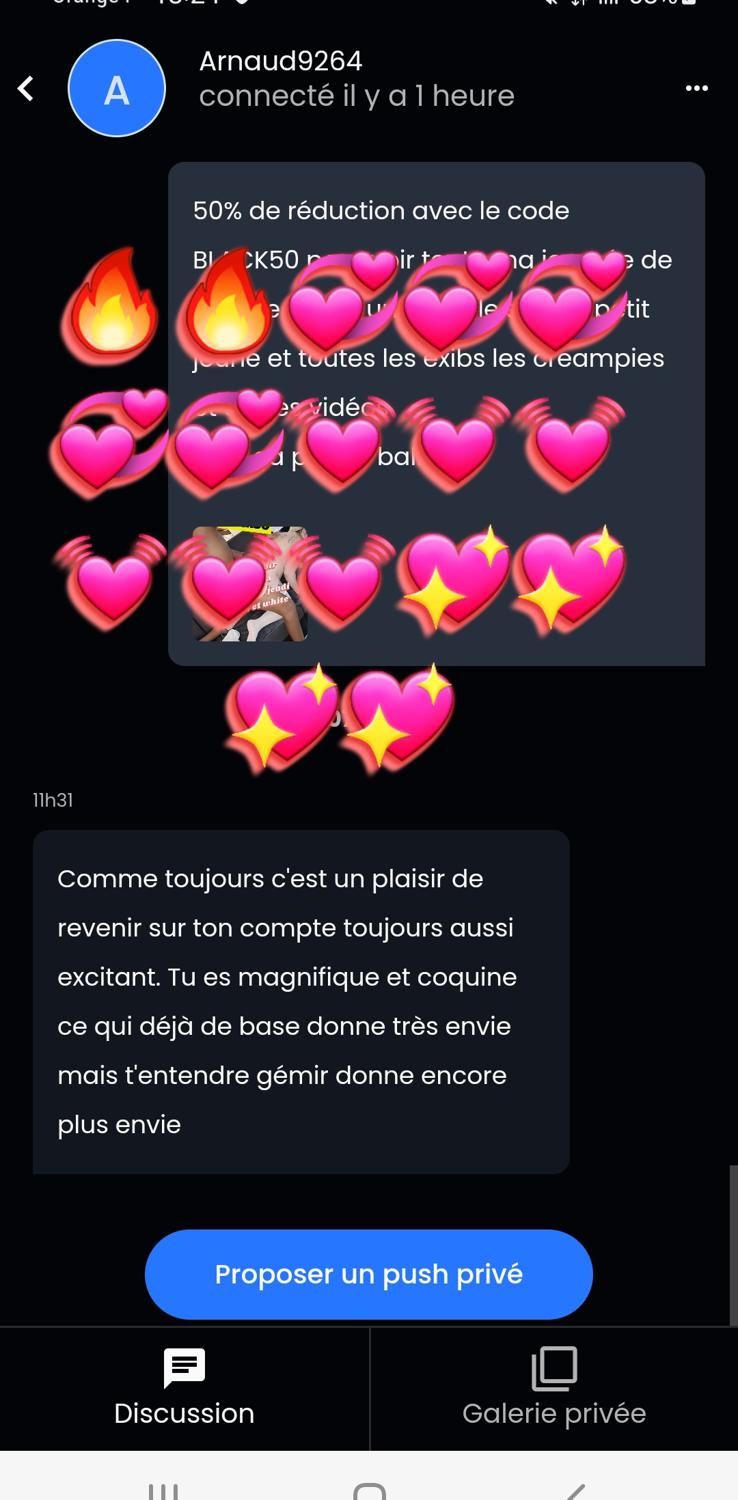
Task: Tap the Proposer un push privé button
Action: pos(368,1274)
